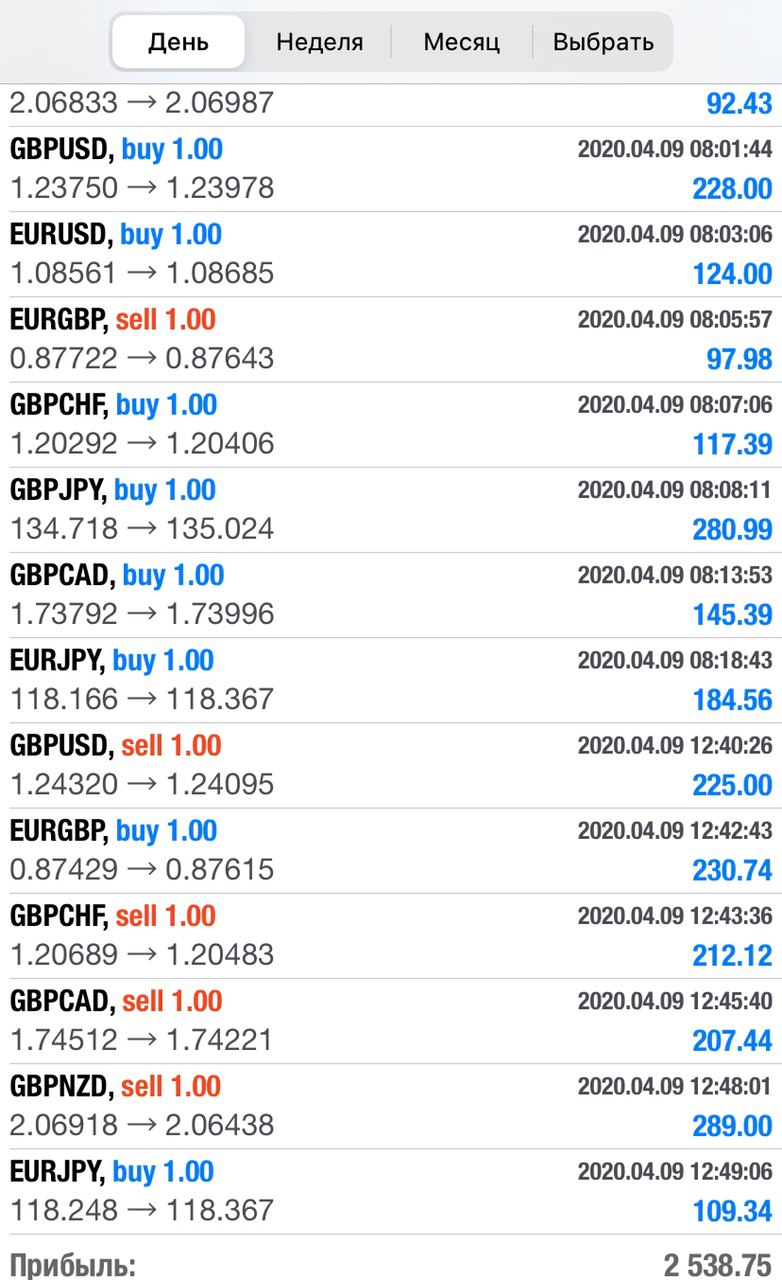The width and height of the screenshot is (782, 1280).
Task: Open the GBPCAD buy trade at 08:13:53
Action: [391, 595]
